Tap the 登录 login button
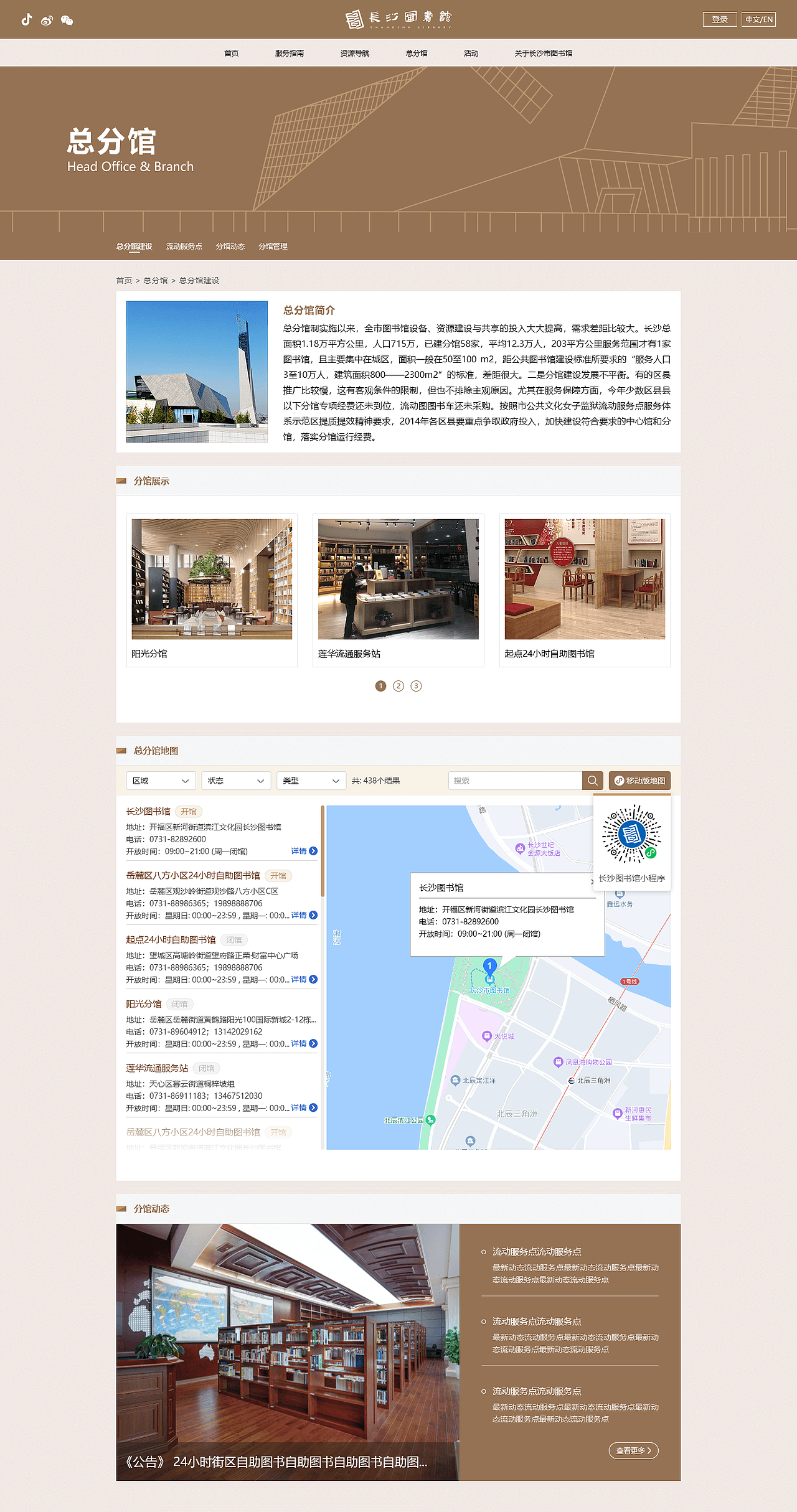797x1512 pixels. (720, 19)
